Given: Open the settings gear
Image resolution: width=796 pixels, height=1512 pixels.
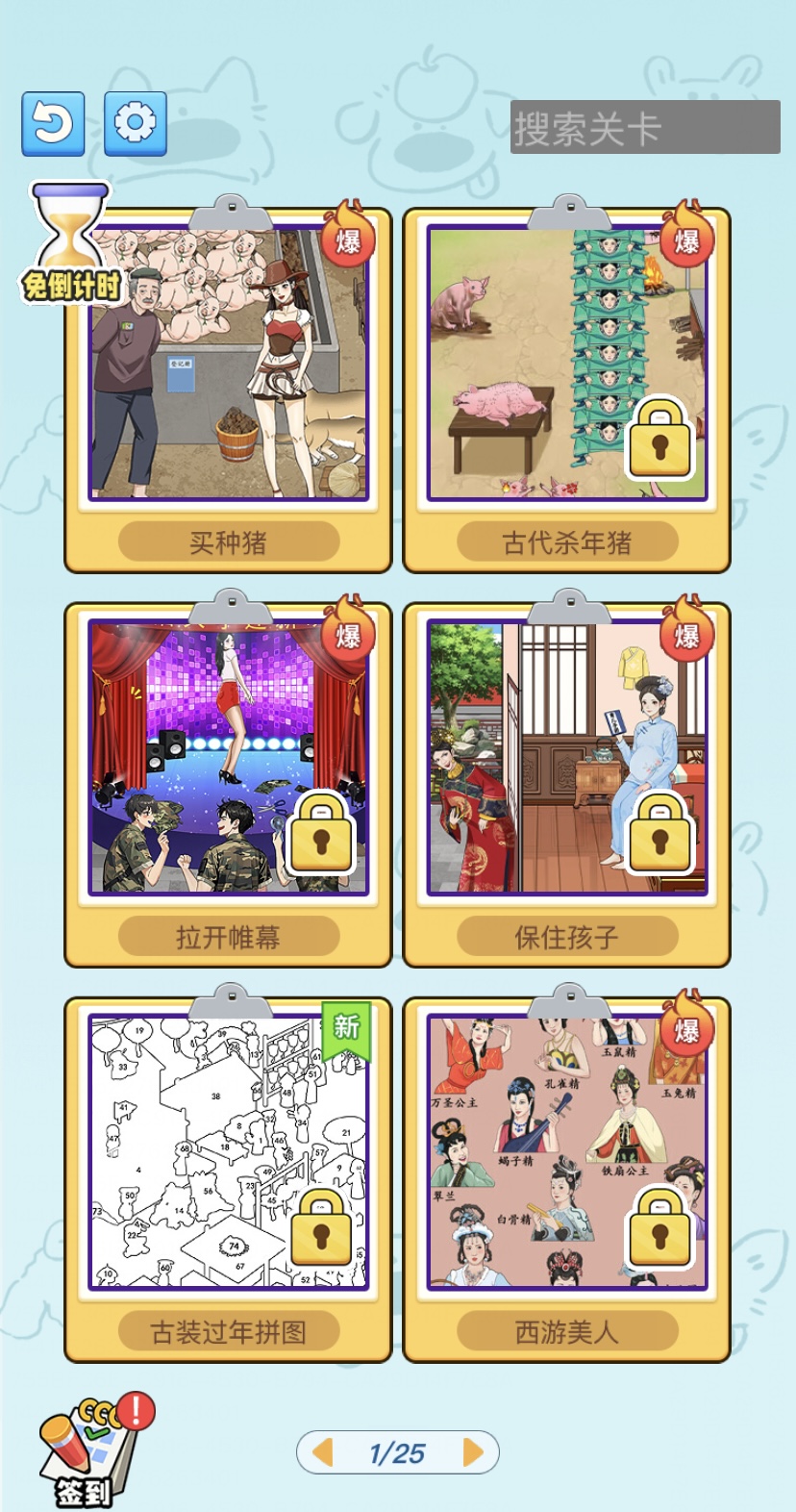Looking at the screenshot, I should [x=135, y=124].
